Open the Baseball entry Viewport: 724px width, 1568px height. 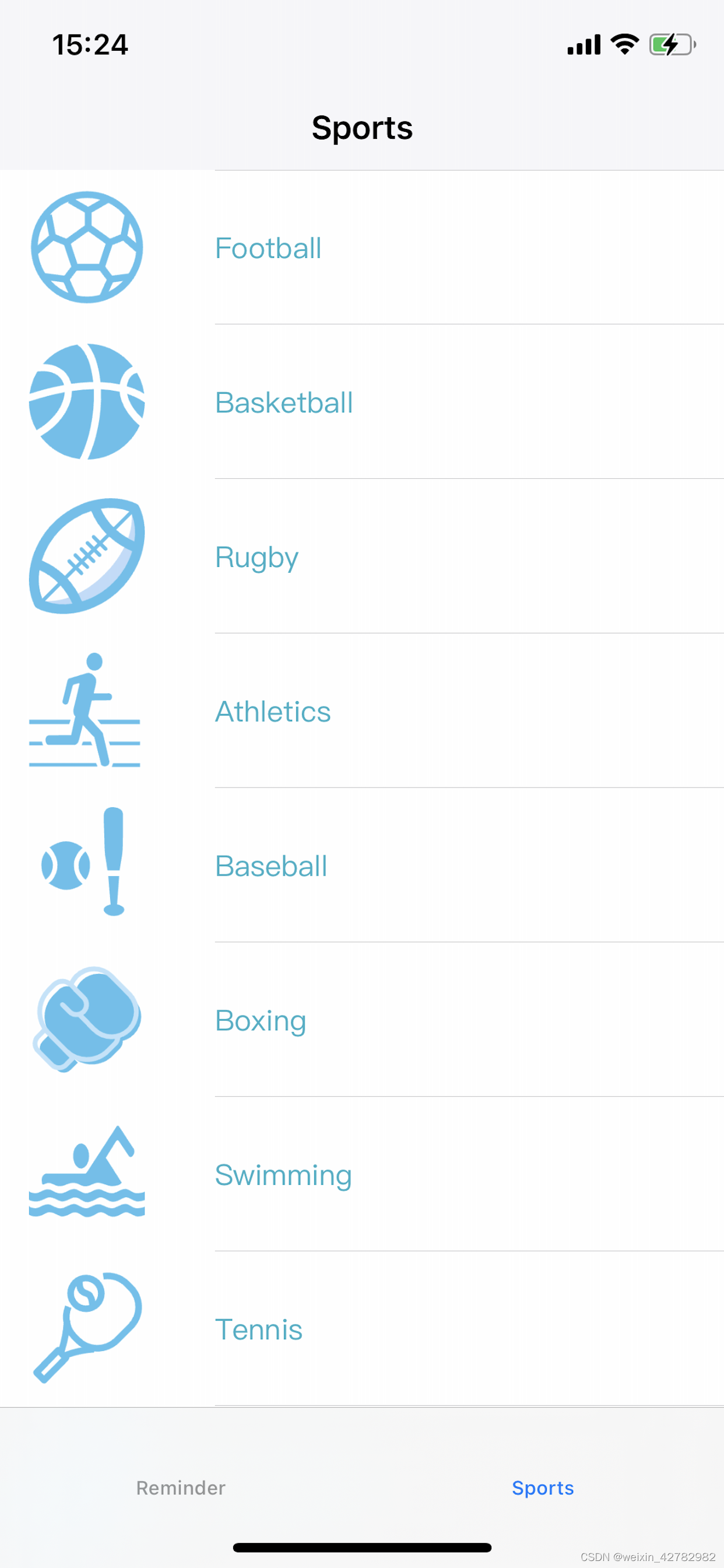point(270,866)
